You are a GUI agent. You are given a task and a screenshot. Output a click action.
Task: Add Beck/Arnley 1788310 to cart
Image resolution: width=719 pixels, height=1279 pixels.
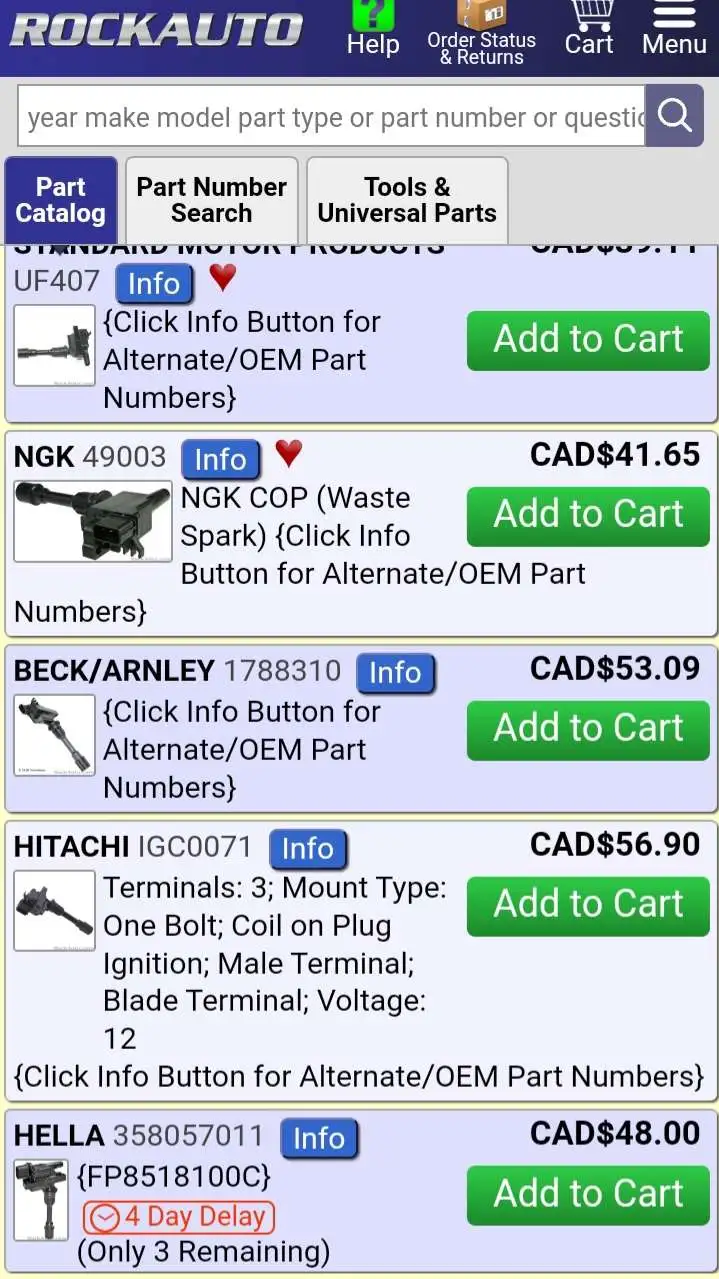[x=588, y=728]
